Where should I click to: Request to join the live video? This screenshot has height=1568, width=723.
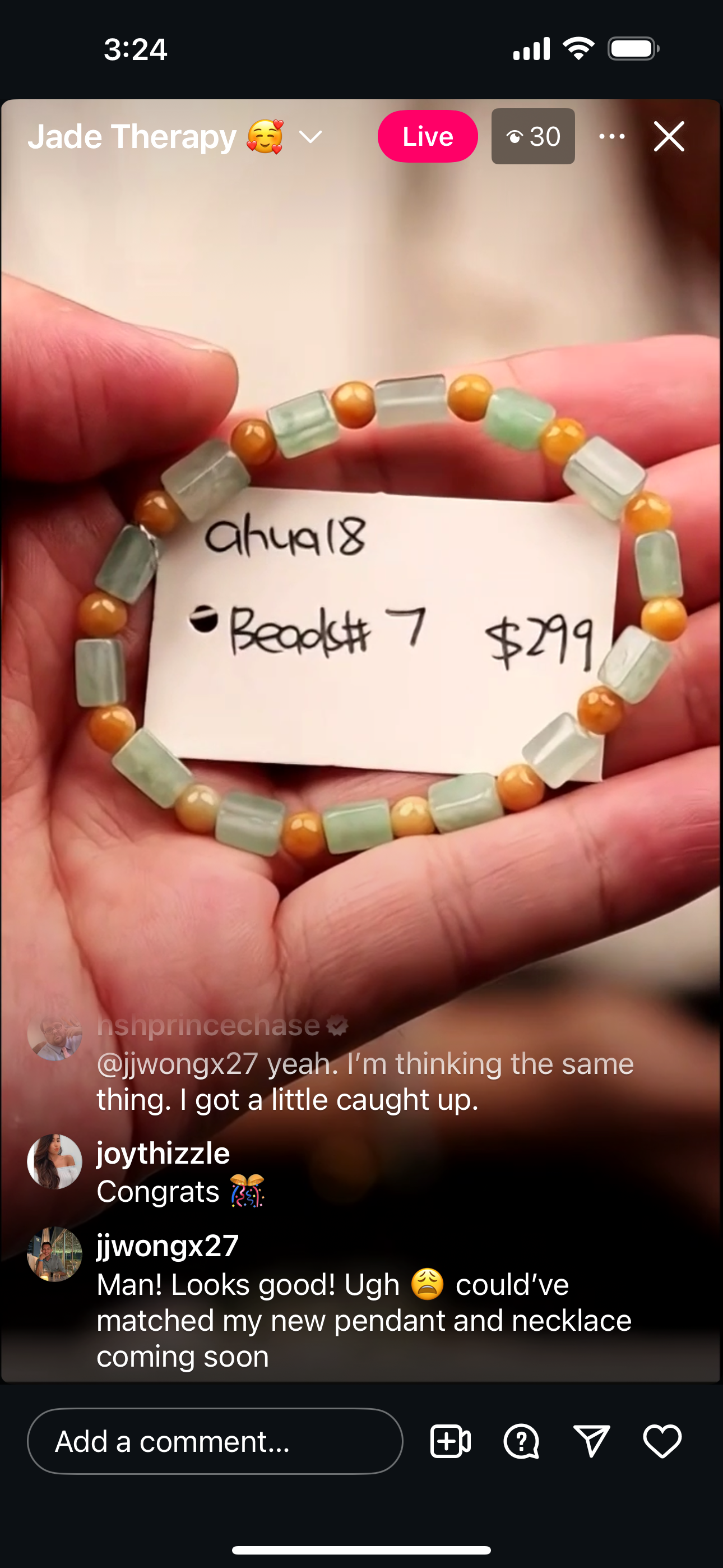451,1441
